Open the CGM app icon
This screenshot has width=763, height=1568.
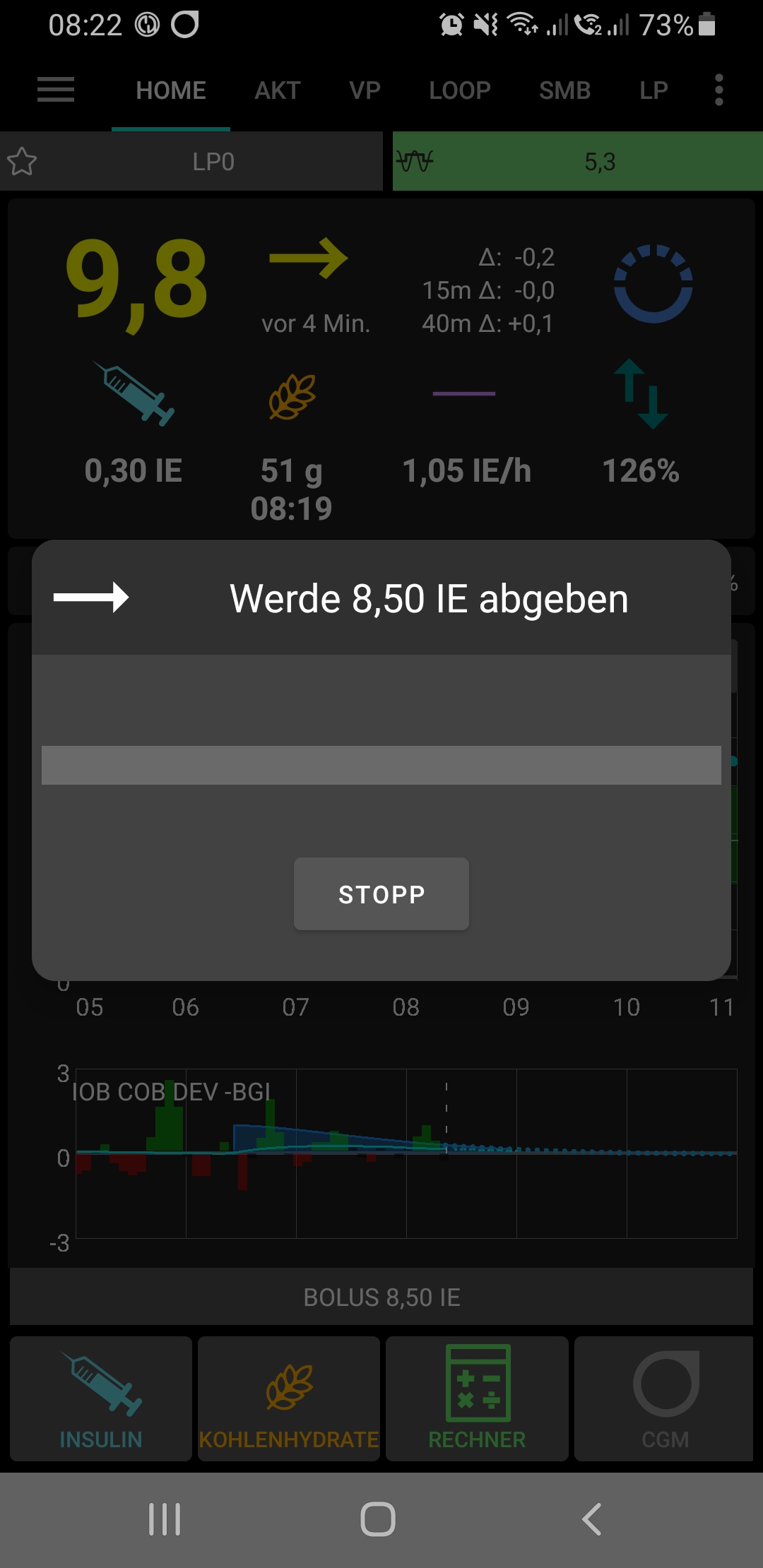[665, 1384]
